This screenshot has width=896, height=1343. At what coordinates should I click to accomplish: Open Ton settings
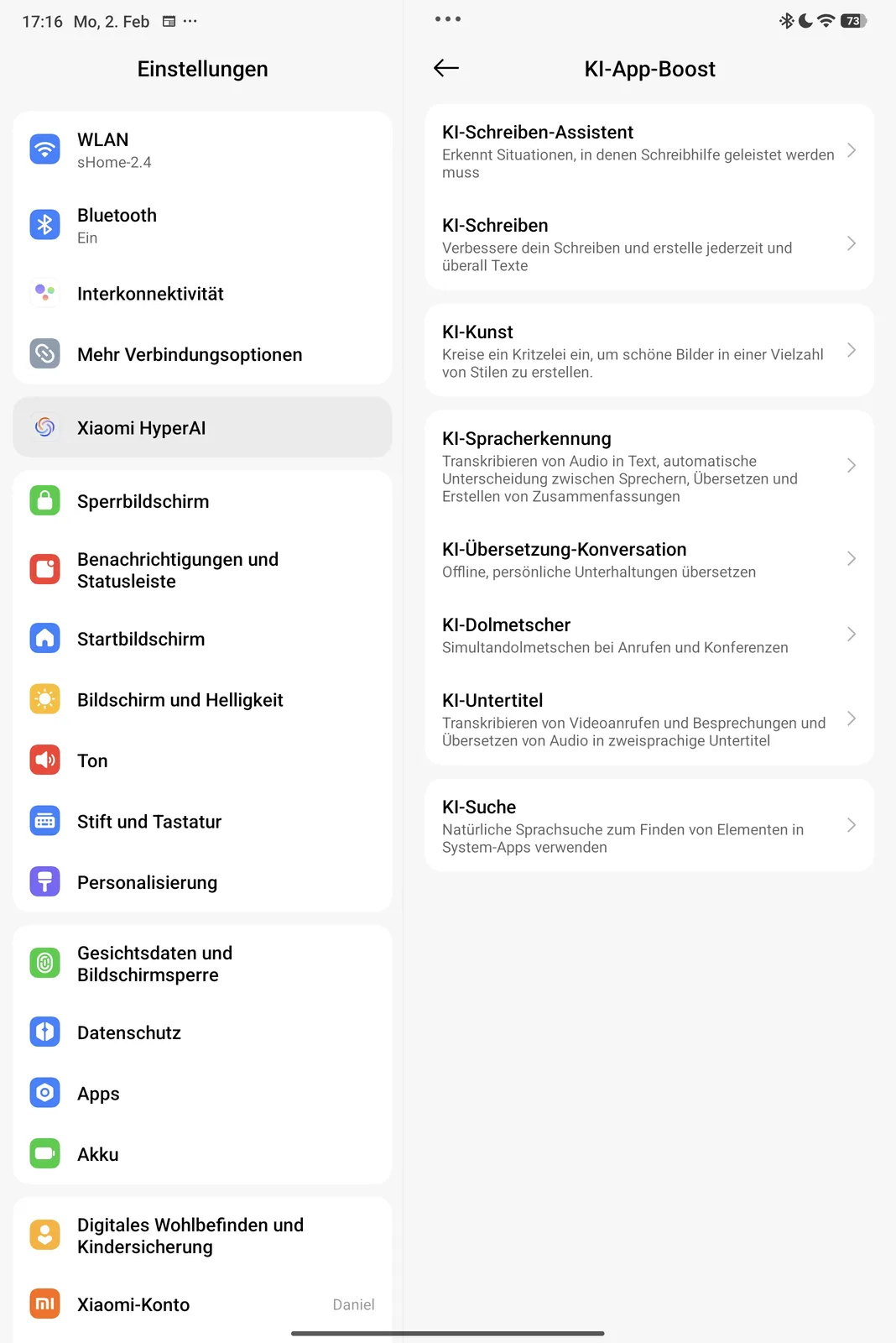[x=201, y=760]
